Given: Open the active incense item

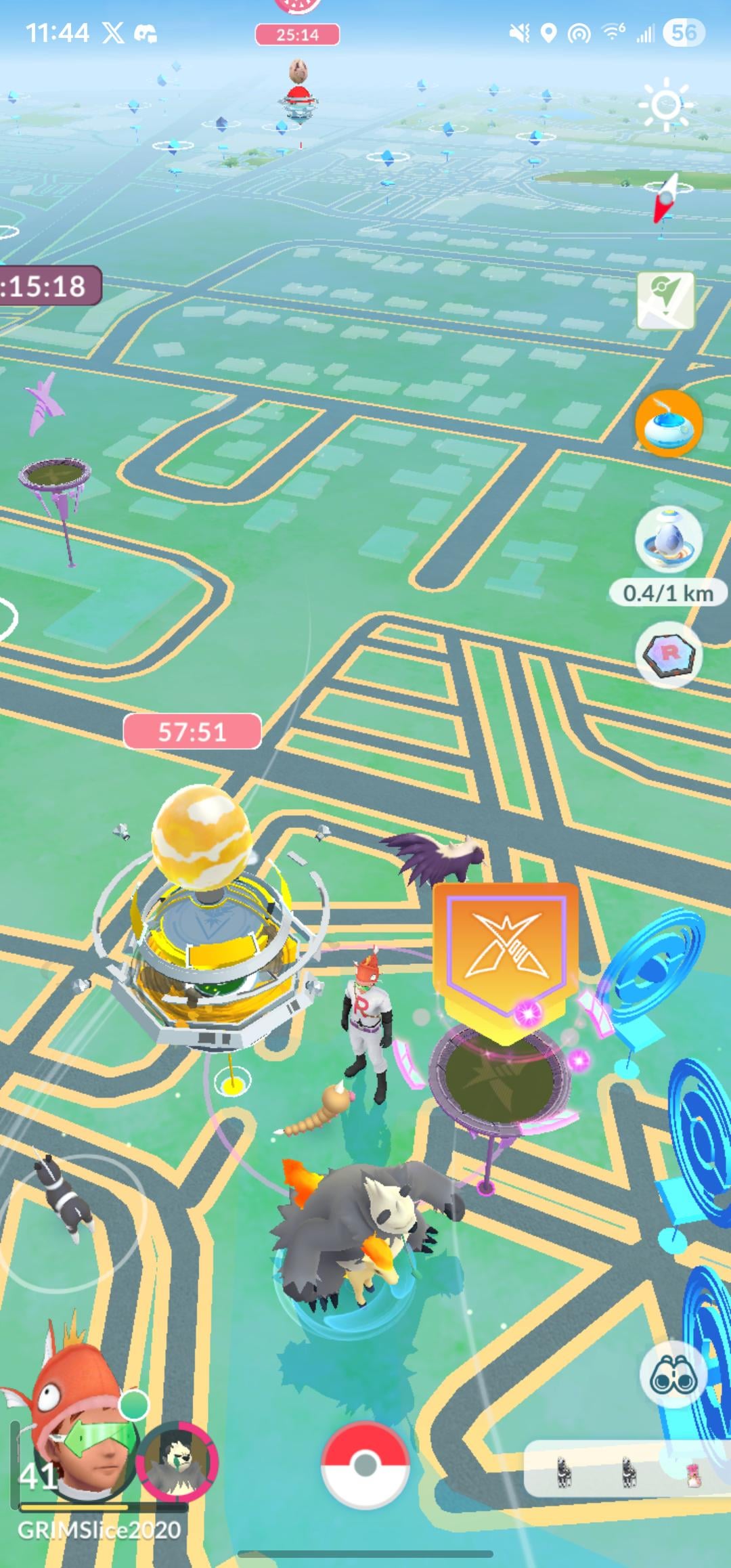Looking at the screenshot, I should [669, 424].
